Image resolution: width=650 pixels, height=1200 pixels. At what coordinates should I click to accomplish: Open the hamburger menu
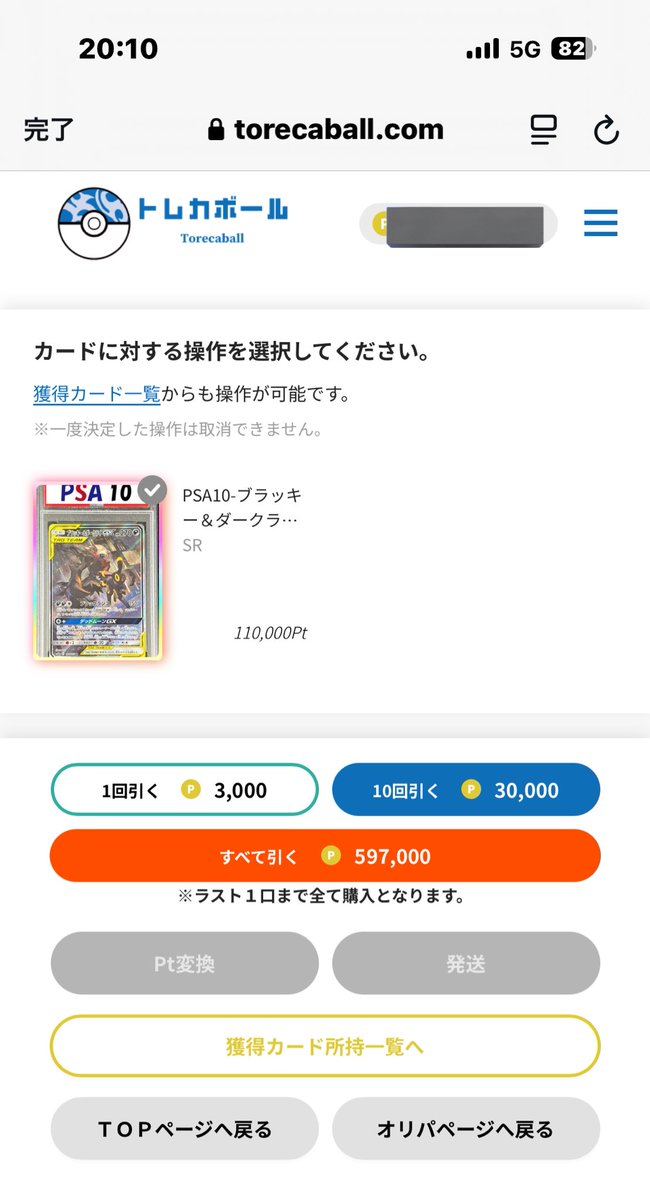pyautogui.click(x=600, y=223)
